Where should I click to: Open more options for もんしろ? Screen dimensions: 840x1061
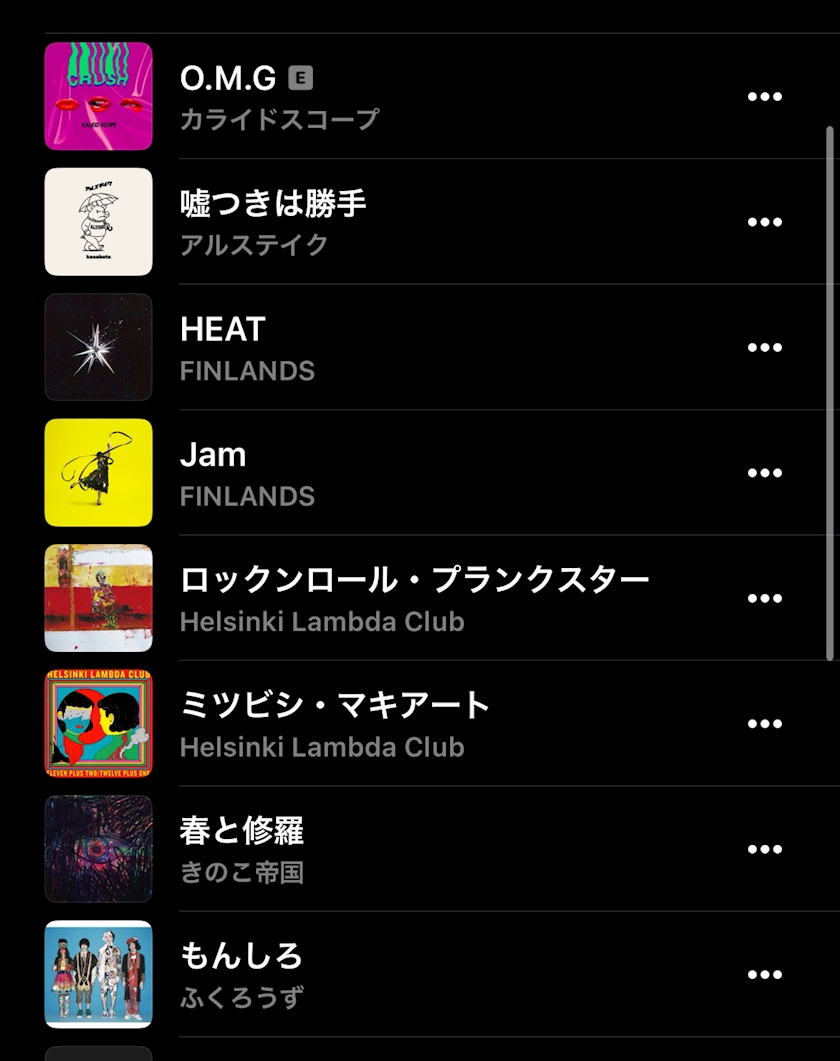[765, 975]
